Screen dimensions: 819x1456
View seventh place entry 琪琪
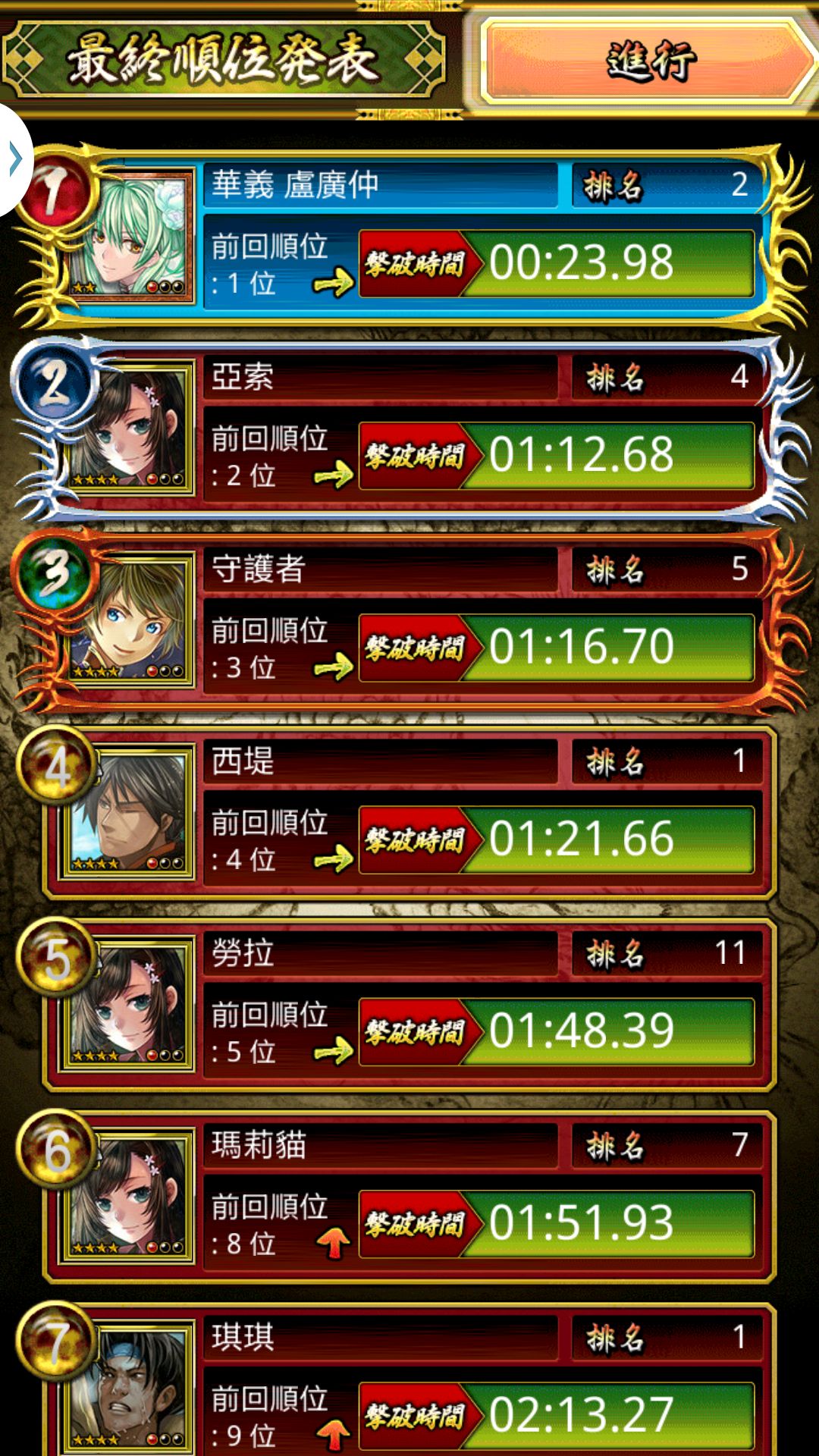pyautogui.click(x=409, y=1384)
